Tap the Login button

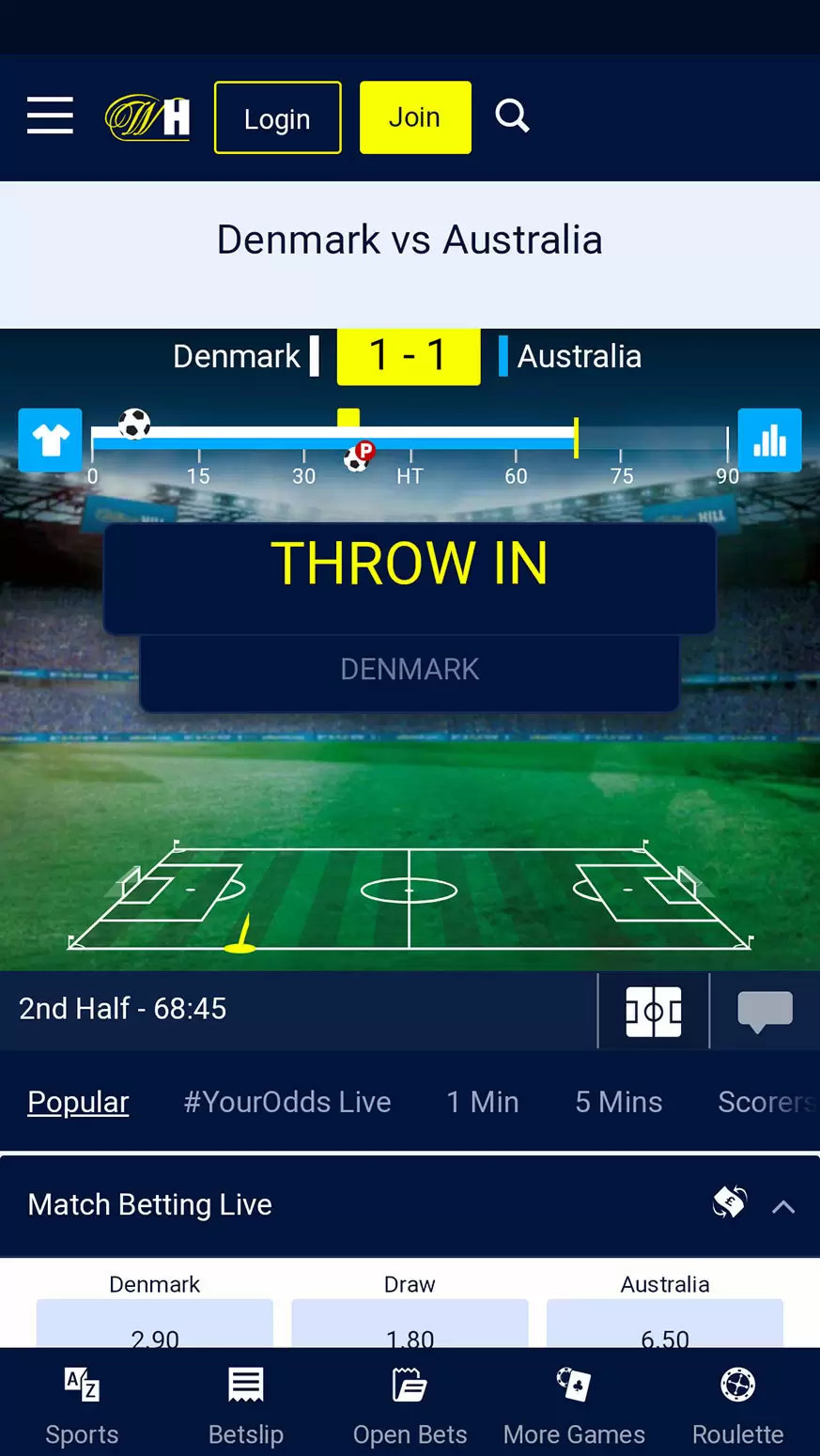click(x=277, y=117)
